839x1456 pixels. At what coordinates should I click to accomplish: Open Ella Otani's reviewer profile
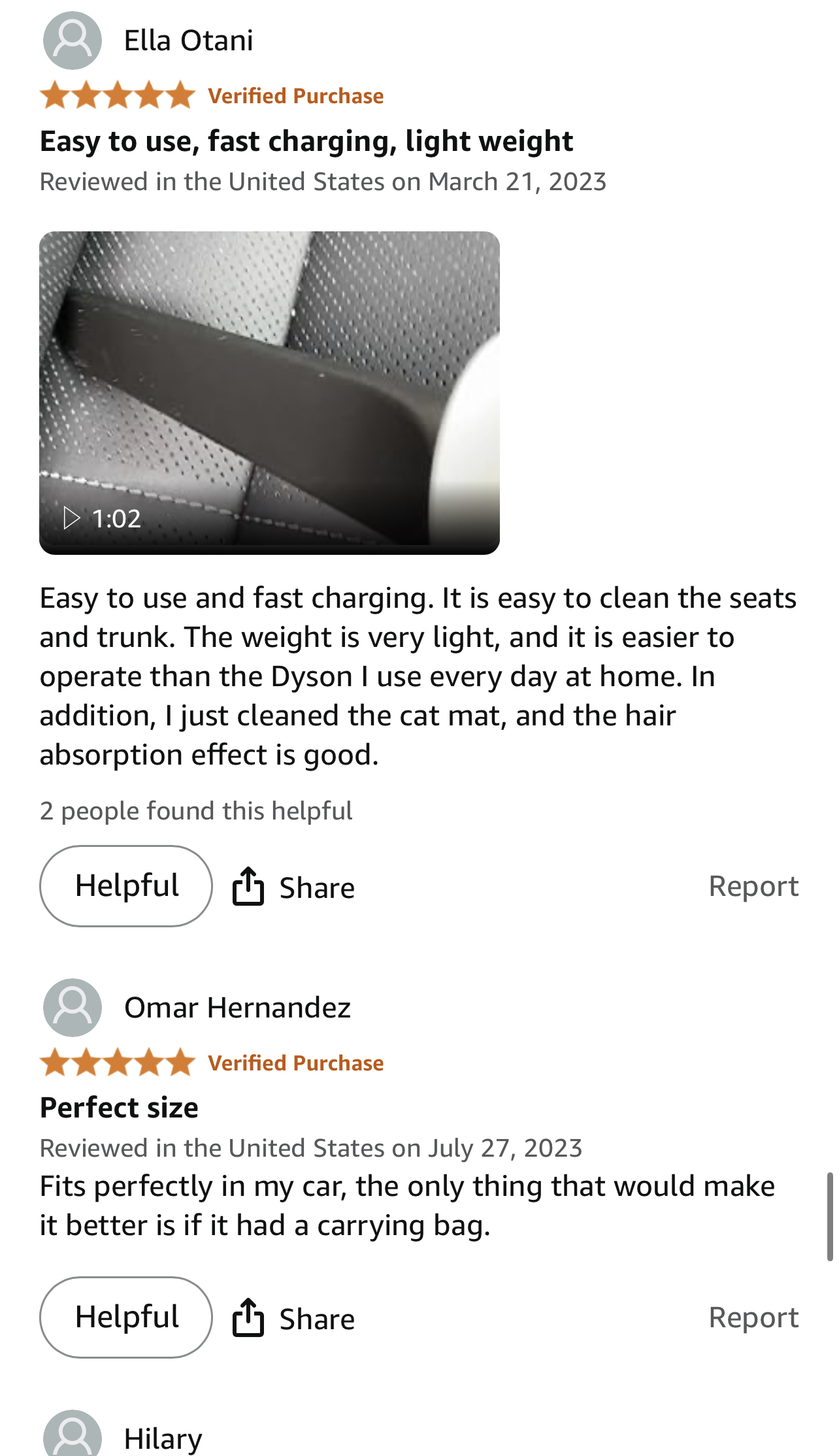(x=148, y=41)
